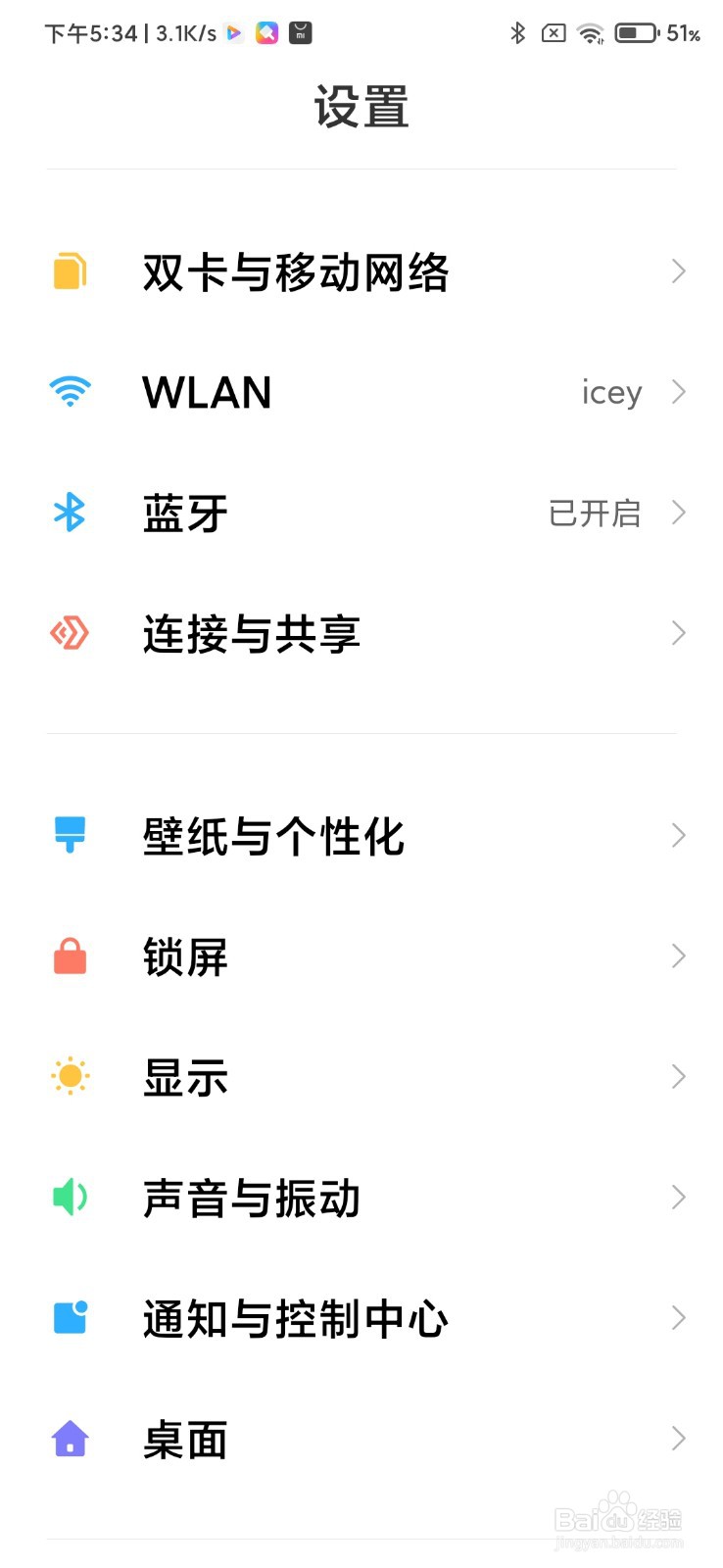The image size is (723, 1568).
Task: Open 连接与共享 settings
Action: [361, 633]
